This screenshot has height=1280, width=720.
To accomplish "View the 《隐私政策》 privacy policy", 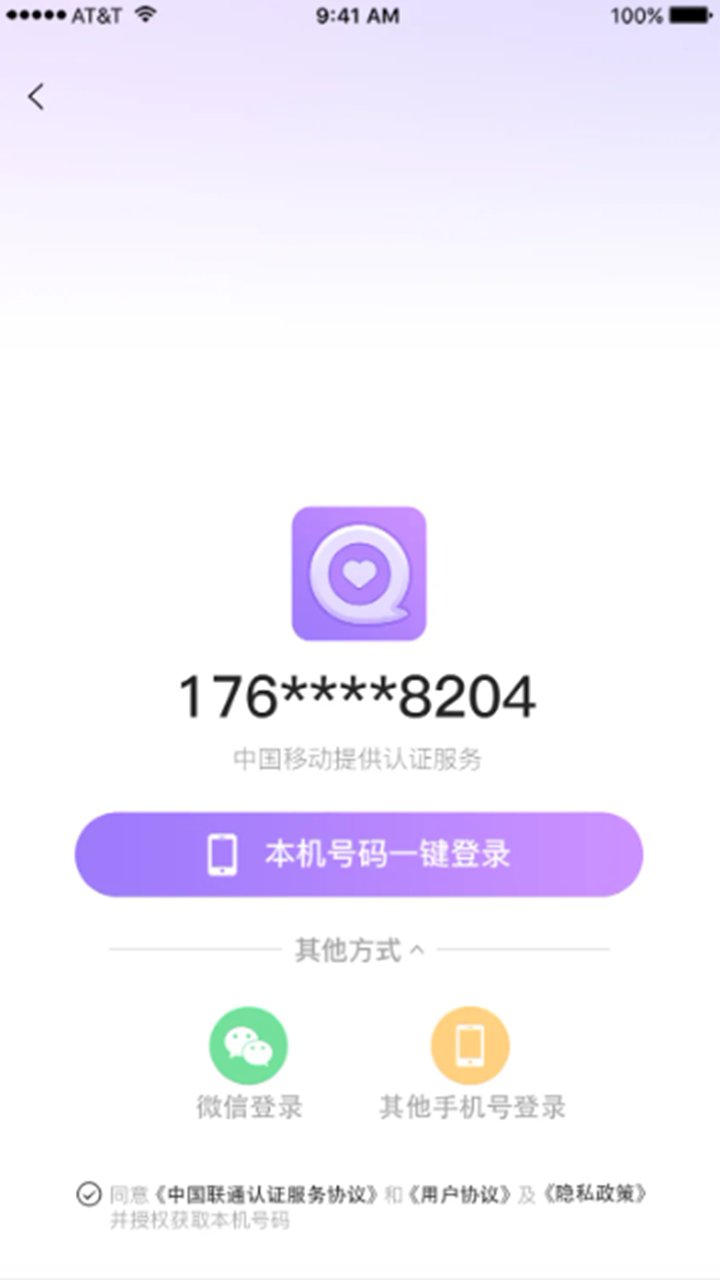I will coord(594,1194).
